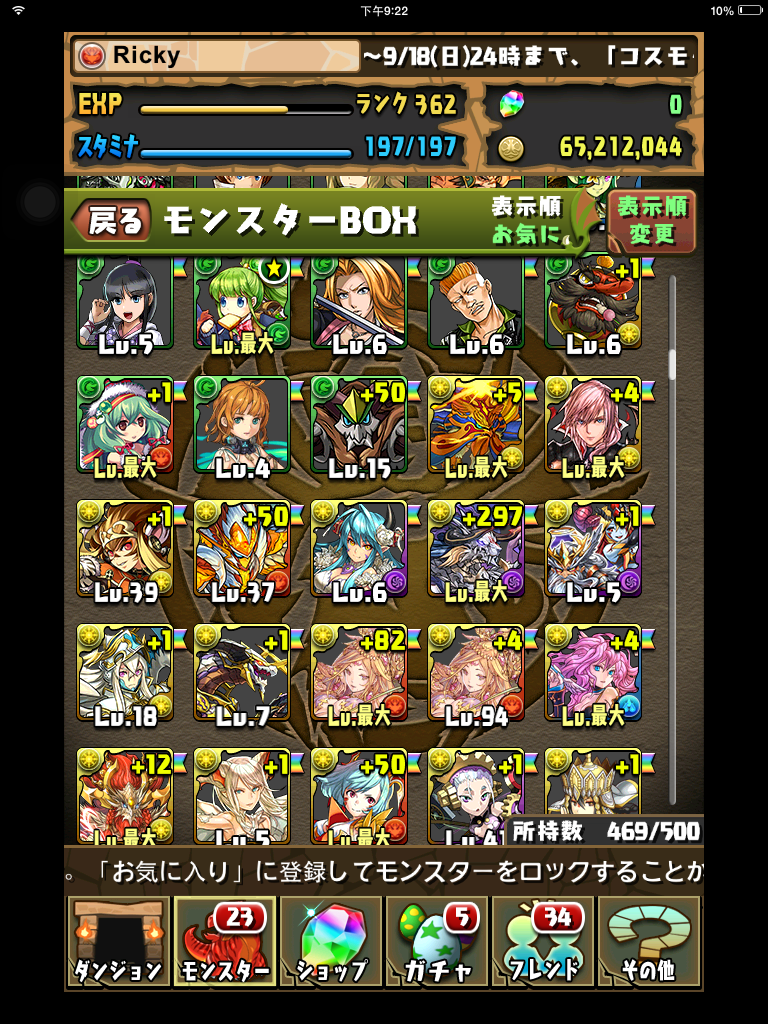Select the +82 monster card
The width and height of the screenshot is (768, 1024).
(x=359, y=672)
